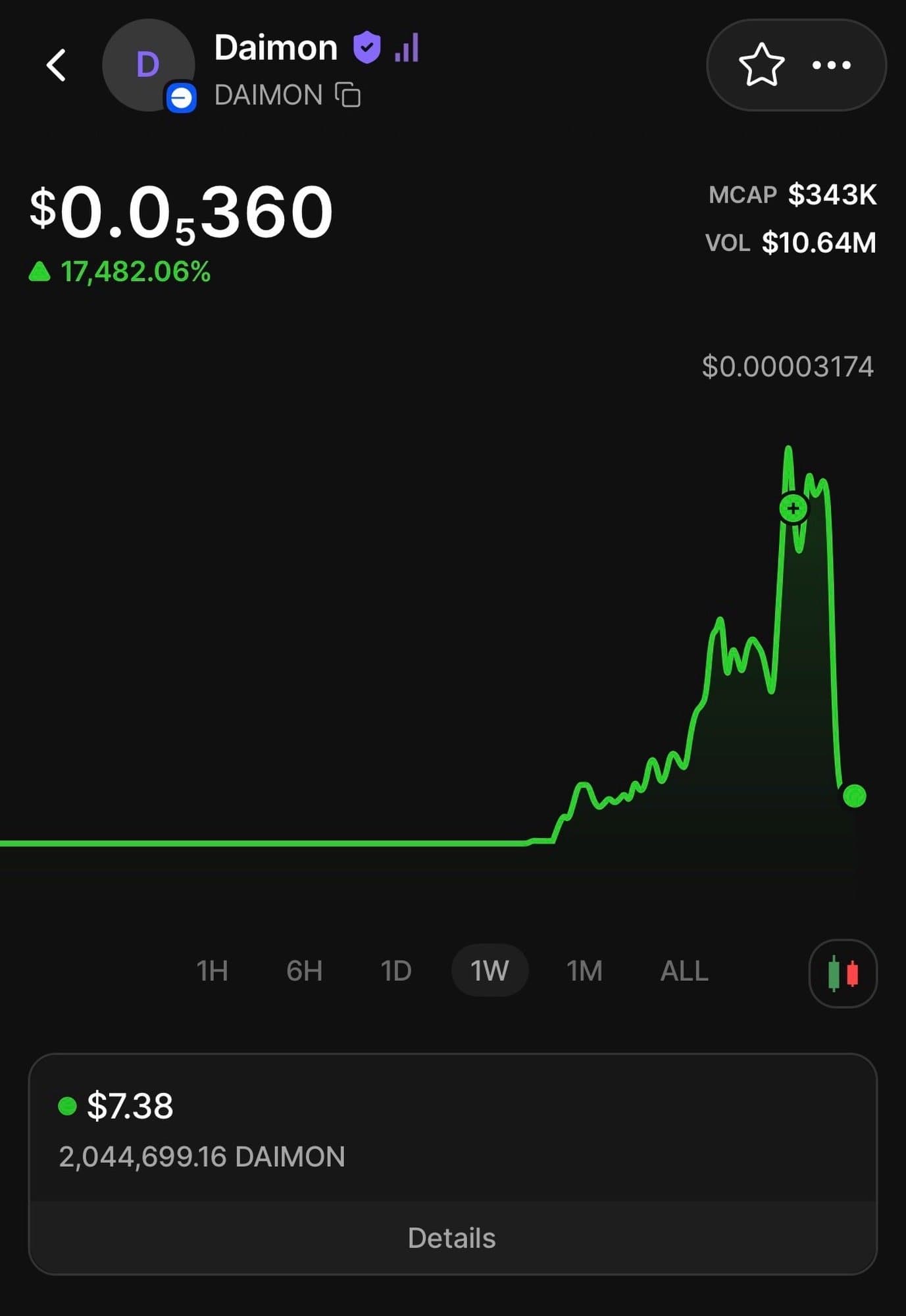Viewport: 906px width, 1316px height.
Task: Show the 1D price chart
Action: pyautogui.click(x=396, y=971)
